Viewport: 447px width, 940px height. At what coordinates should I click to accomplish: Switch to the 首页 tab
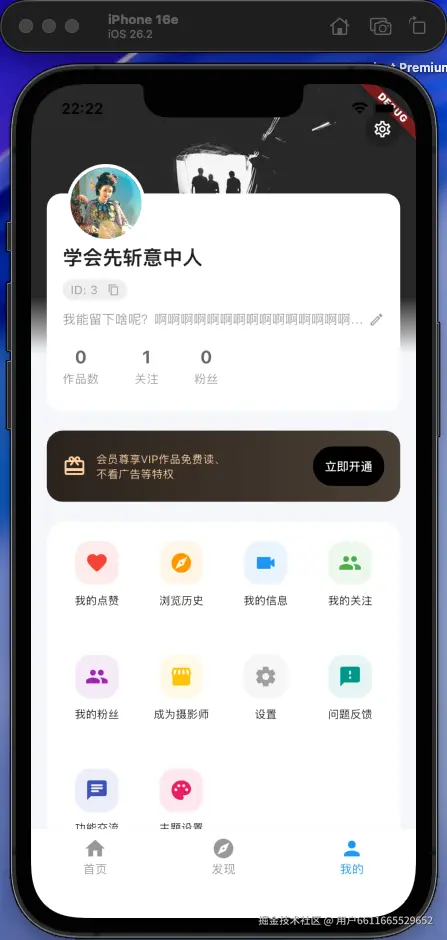coord(95,857)
